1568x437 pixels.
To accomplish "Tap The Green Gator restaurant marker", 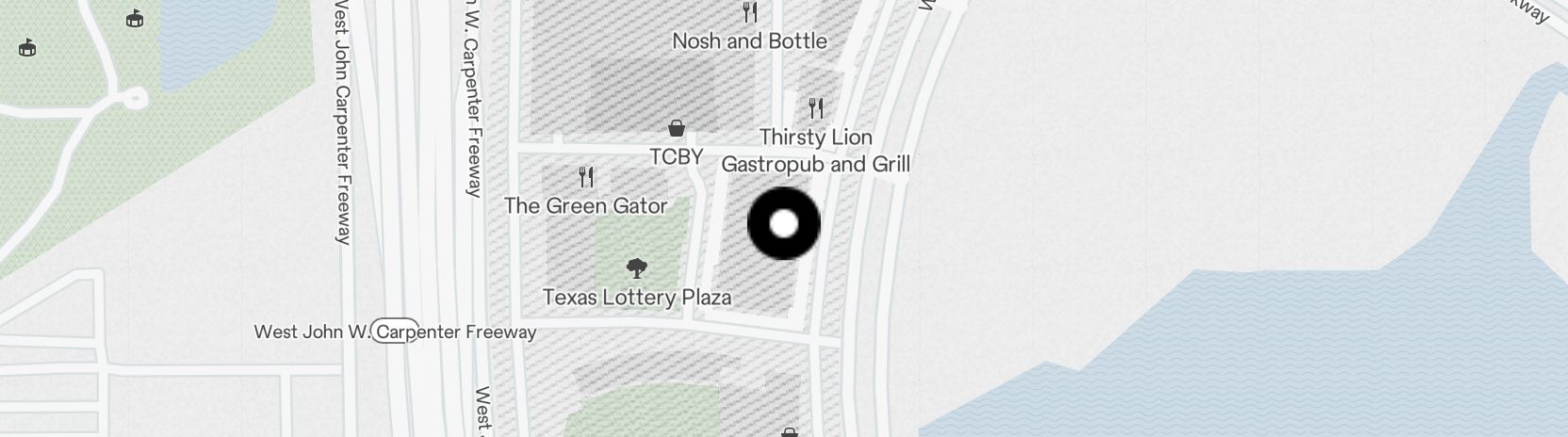I will point(586,177).
